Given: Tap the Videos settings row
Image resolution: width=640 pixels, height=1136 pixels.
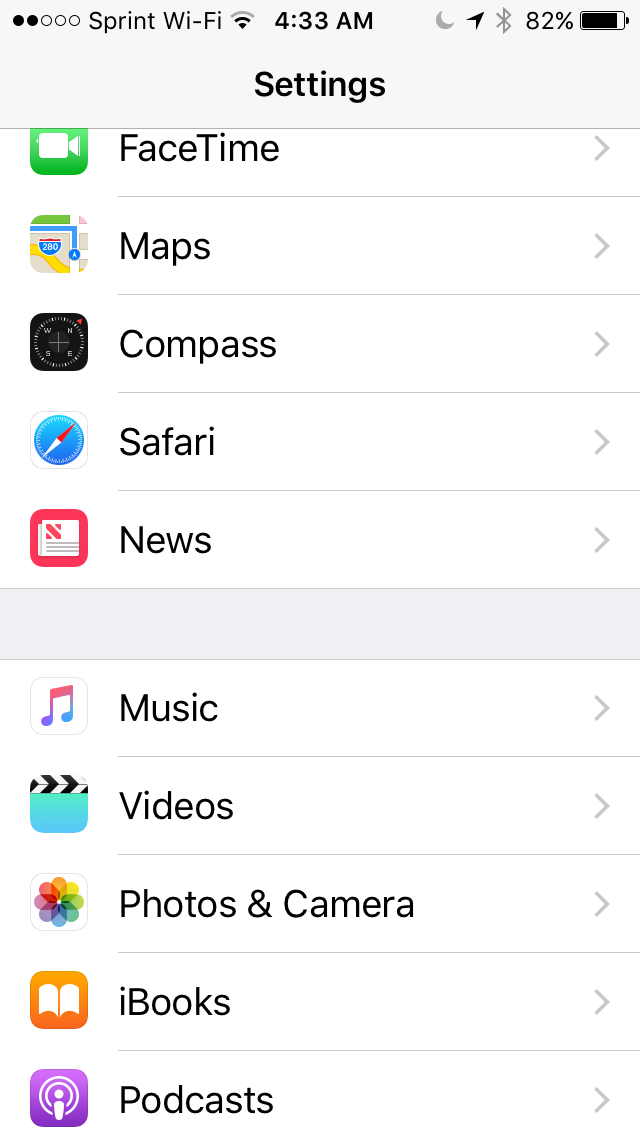Looking at the screenshot, I should tap(320, 806).
